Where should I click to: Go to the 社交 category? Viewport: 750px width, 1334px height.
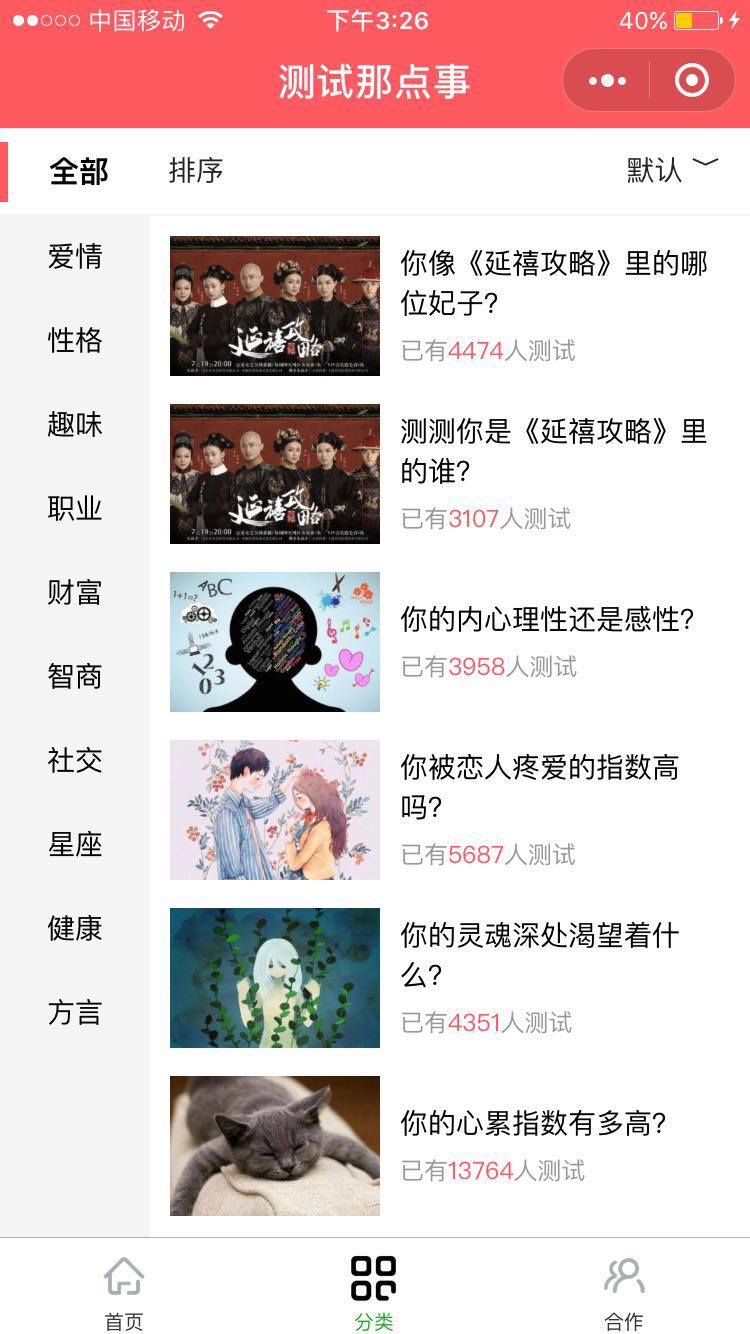pos(75,761)
